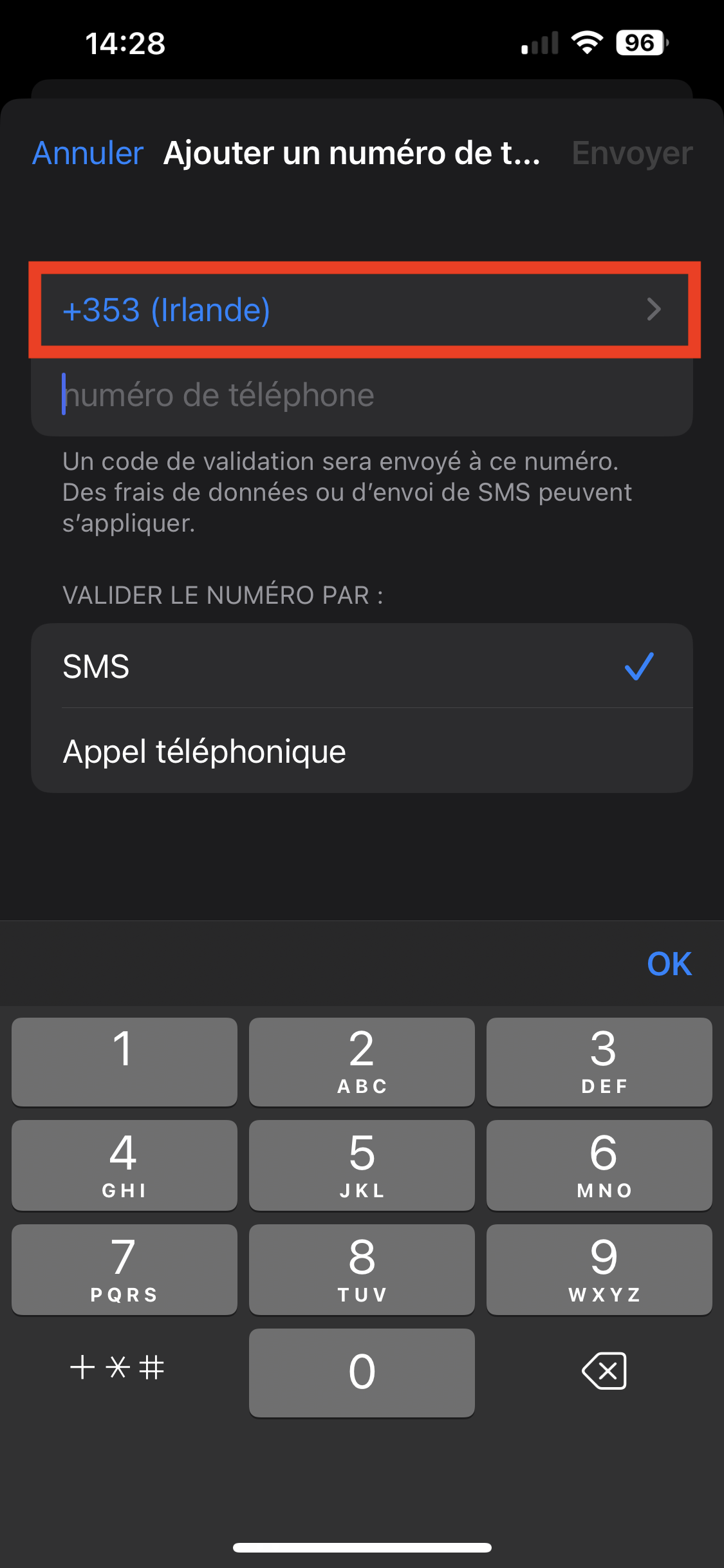Enter digit 9 on the keypad

[599, 1269]
